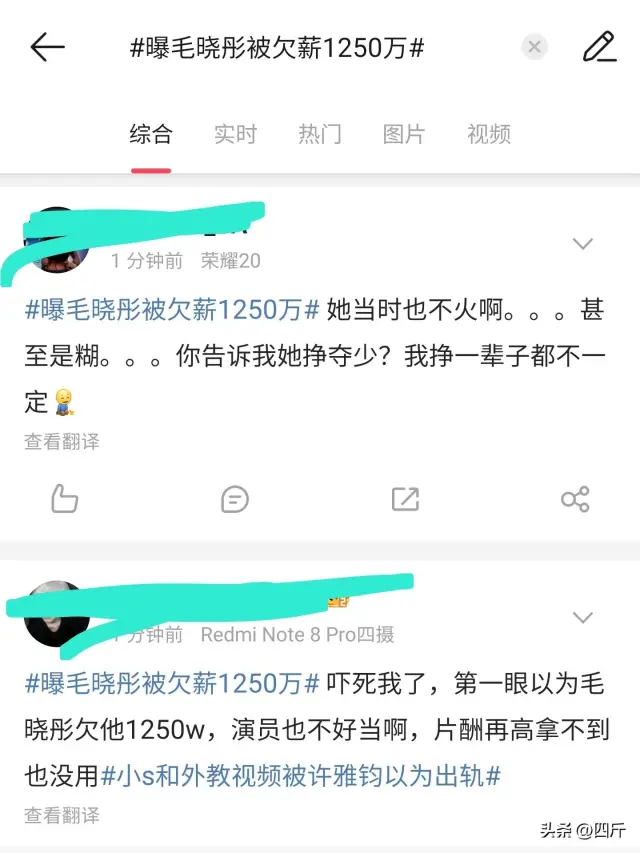Switch to the 图片 tab
This screenshot has width=640, height=853.
[404, 134]
